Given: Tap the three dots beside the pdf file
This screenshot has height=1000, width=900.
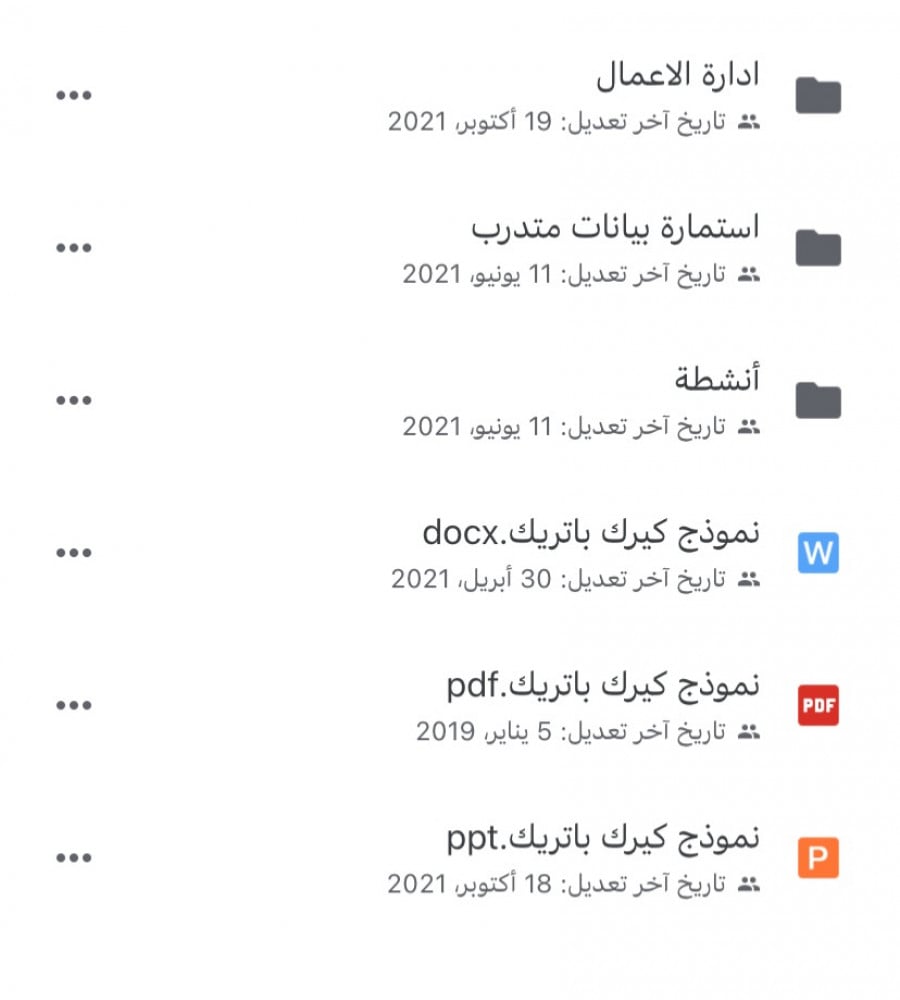Looking at the screenshot, I should [x=74, y=706].
